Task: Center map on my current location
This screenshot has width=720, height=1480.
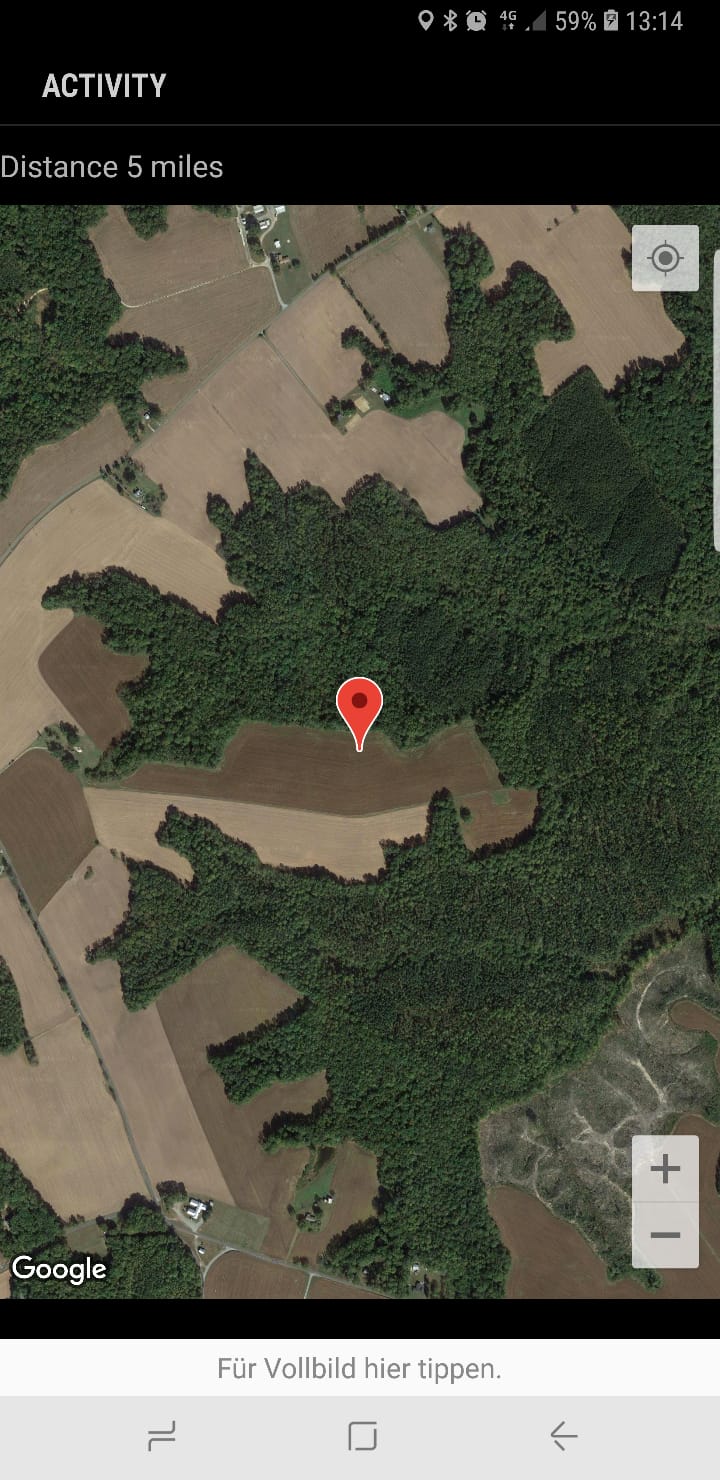Action: pyautogui.click(x=665, y=258)
